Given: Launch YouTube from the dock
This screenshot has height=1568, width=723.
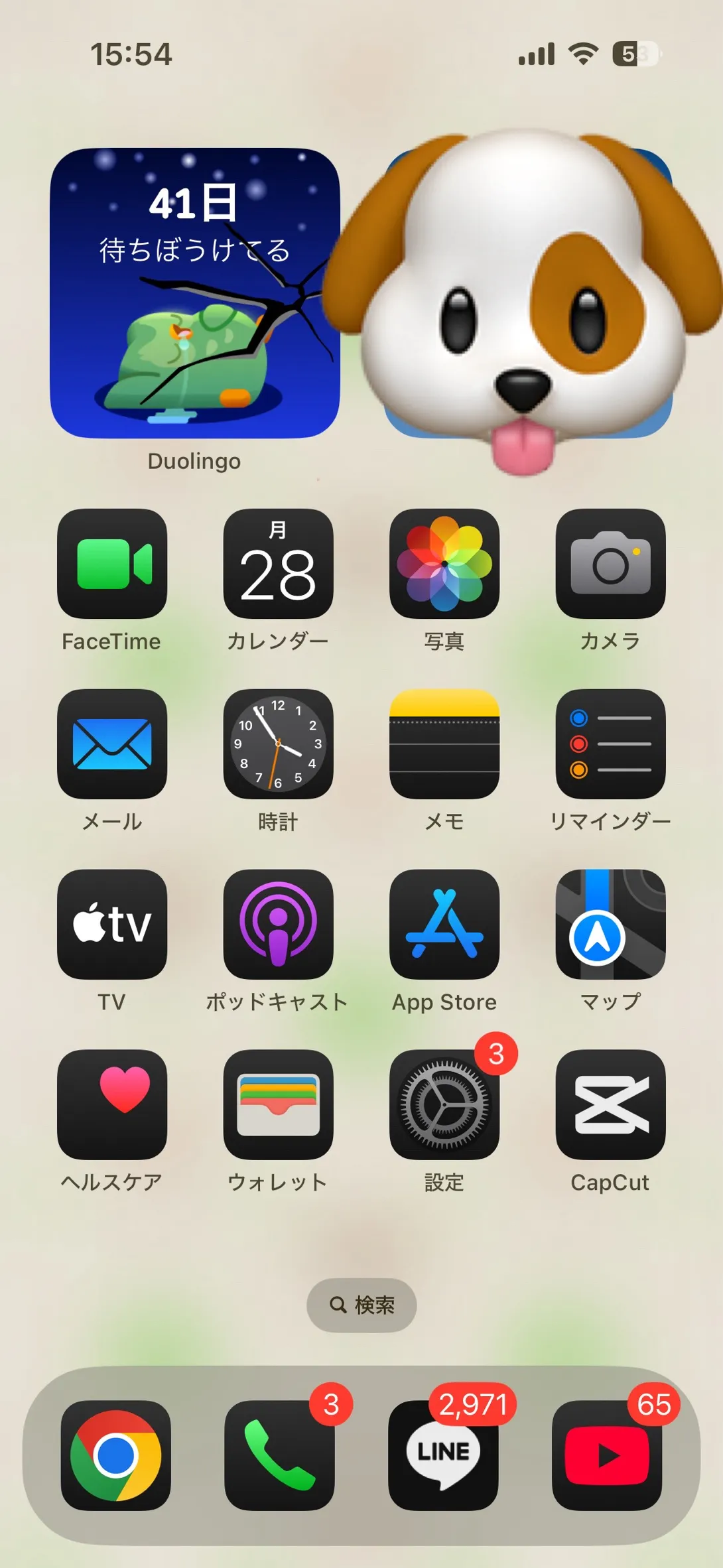Looking at the screenshot, I should click(606, 1455).
